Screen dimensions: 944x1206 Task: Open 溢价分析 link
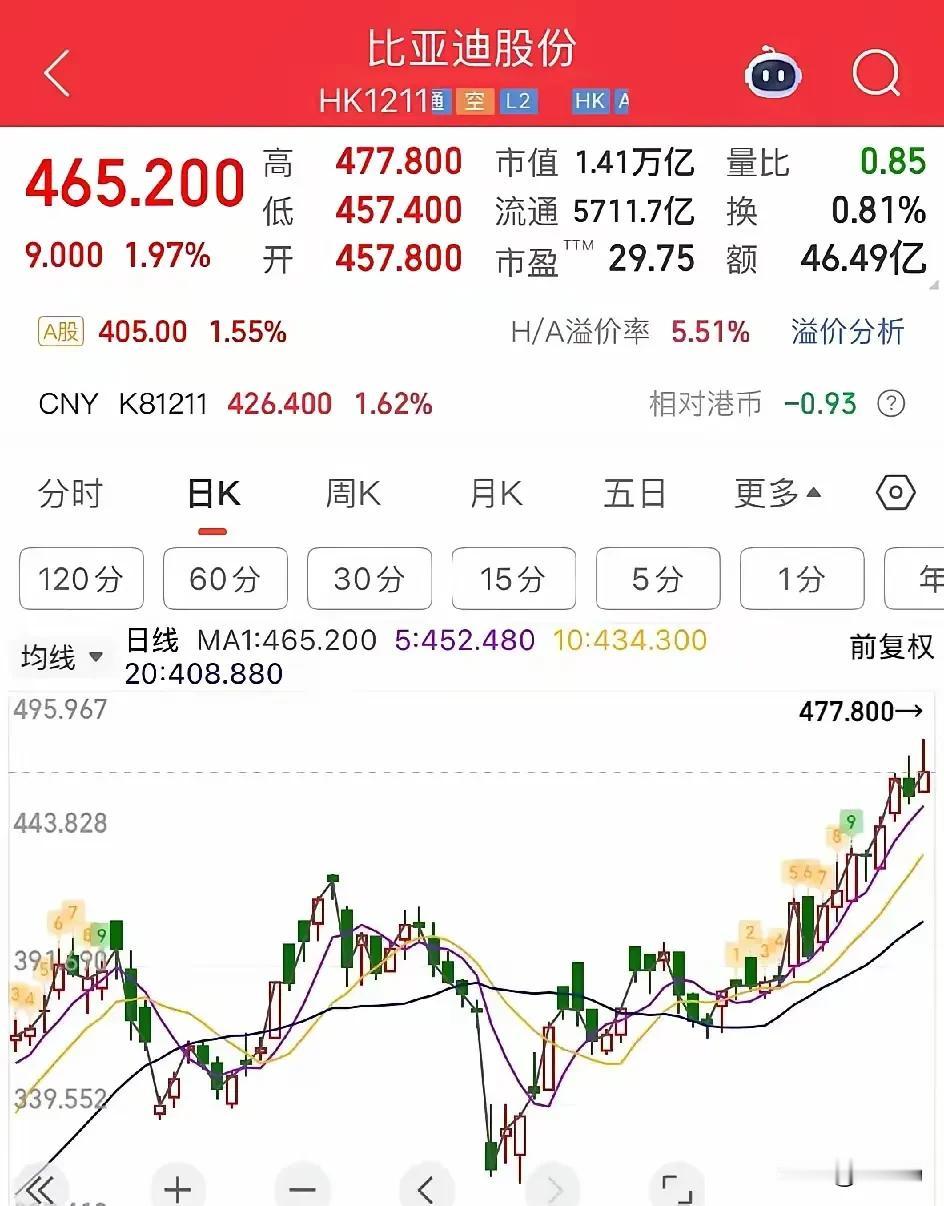pos(847,332)
